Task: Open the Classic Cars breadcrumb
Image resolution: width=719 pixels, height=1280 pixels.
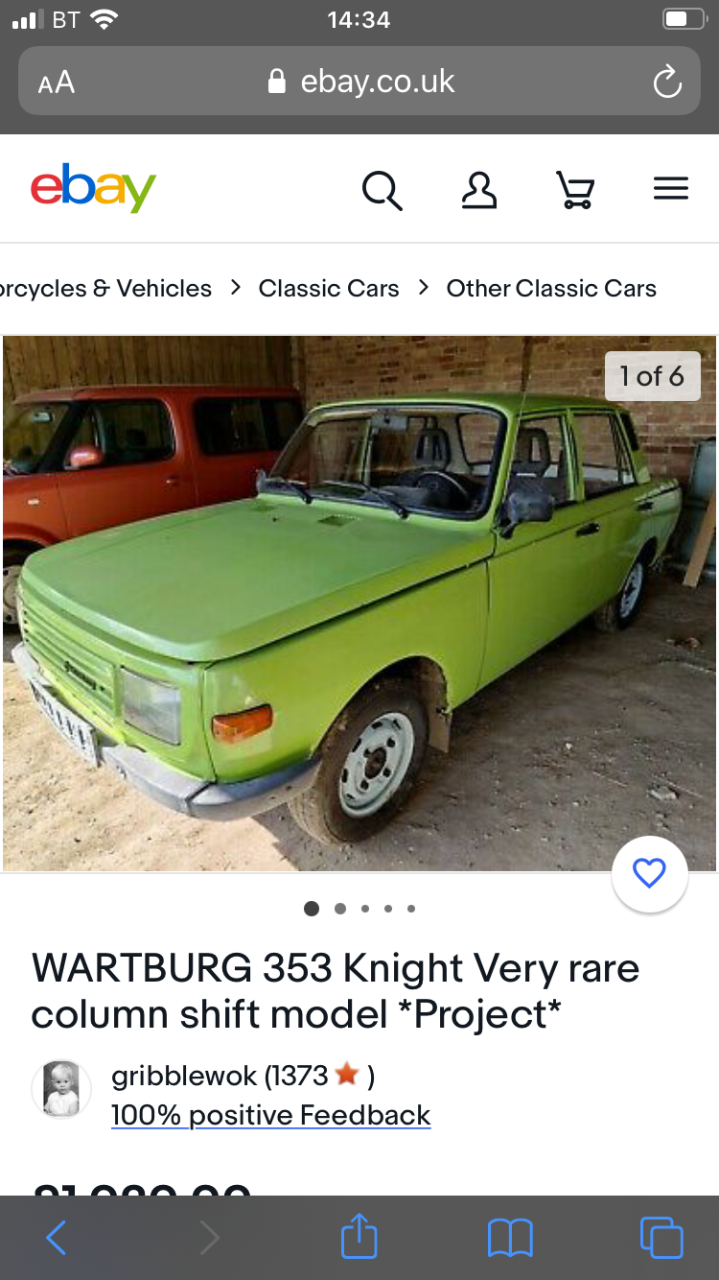Action: pos(328,288)
